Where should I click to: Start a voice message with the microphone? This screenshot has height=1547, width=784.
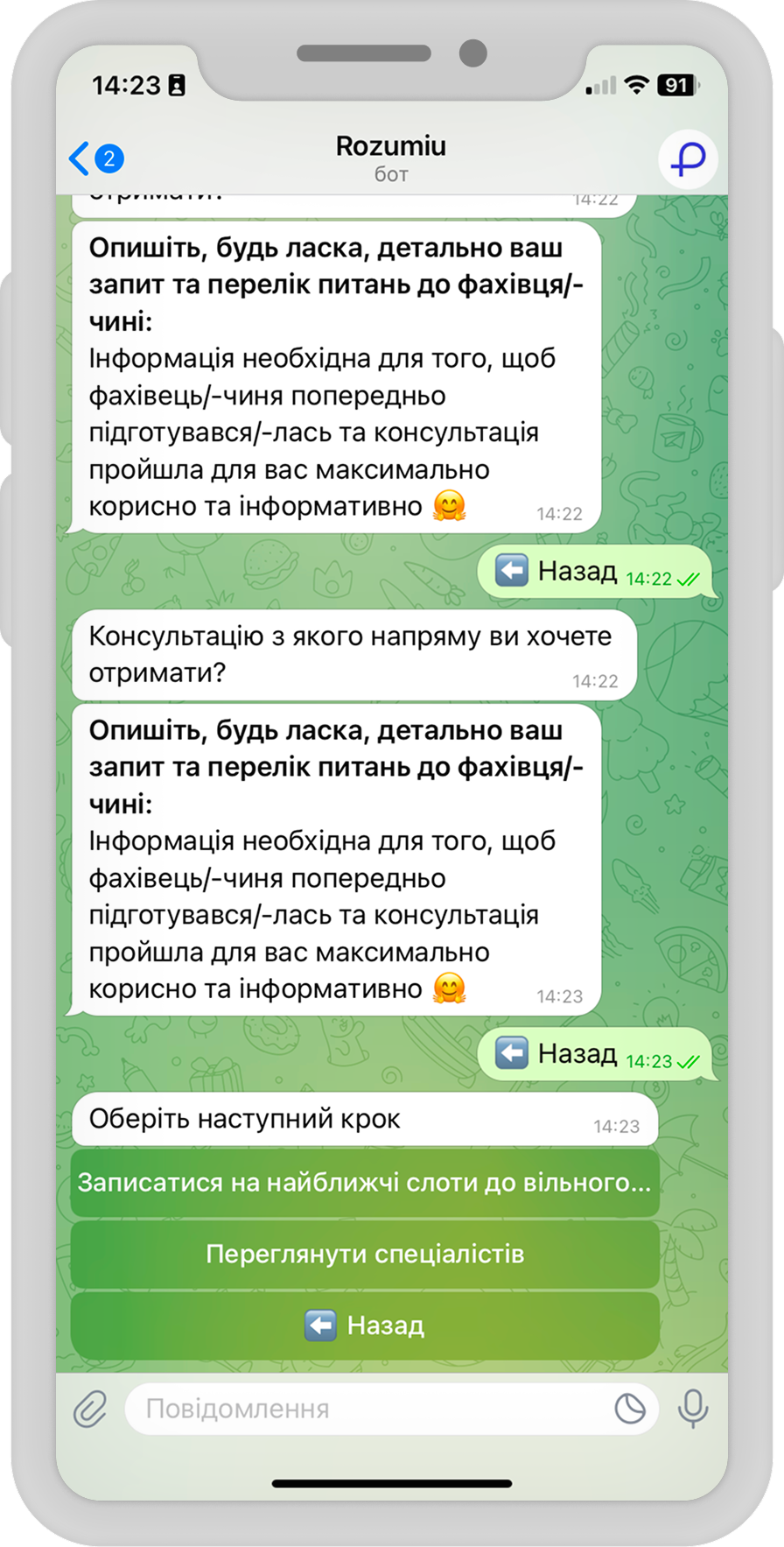pyautogui.click(x=692, y=1409)
